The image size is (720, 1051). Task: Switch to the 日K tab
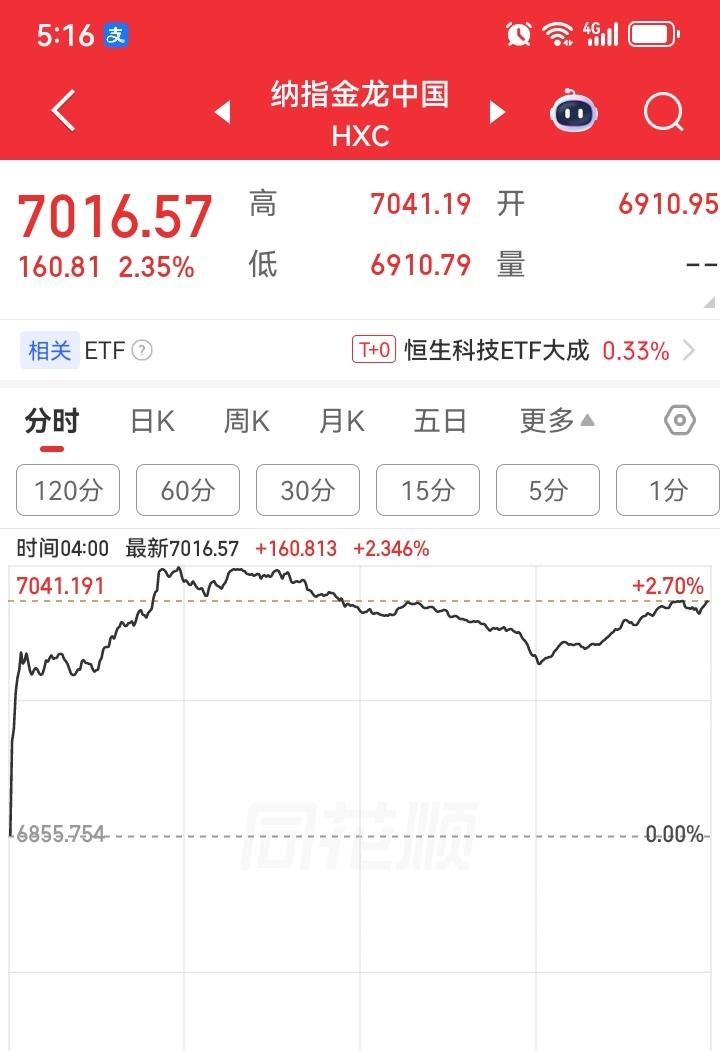(x=150, y=421)
